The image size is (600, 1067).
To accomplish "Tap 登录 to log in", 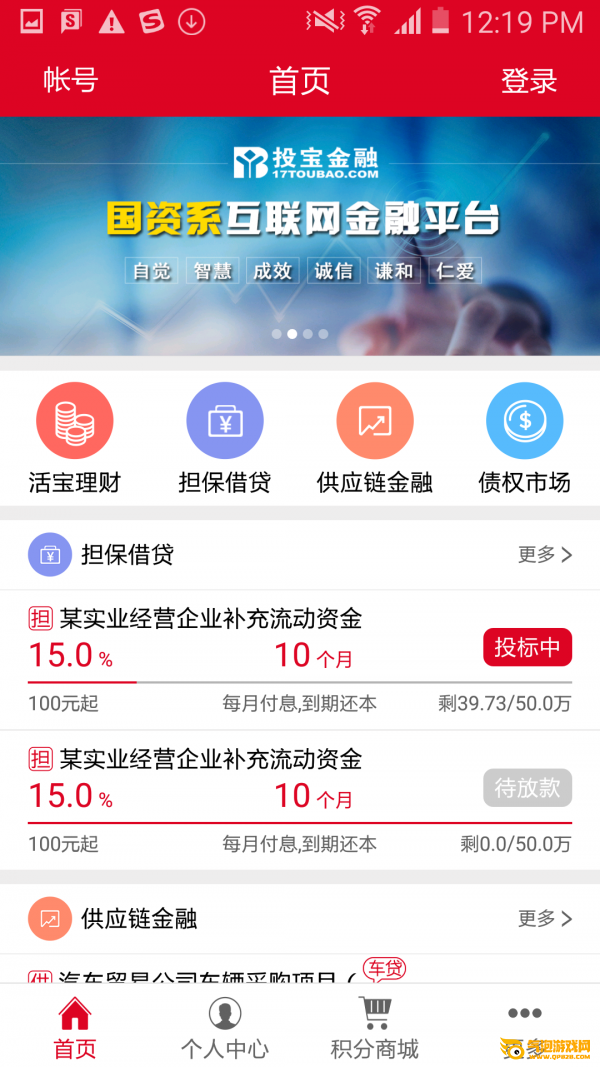I will tap(529, 80).
